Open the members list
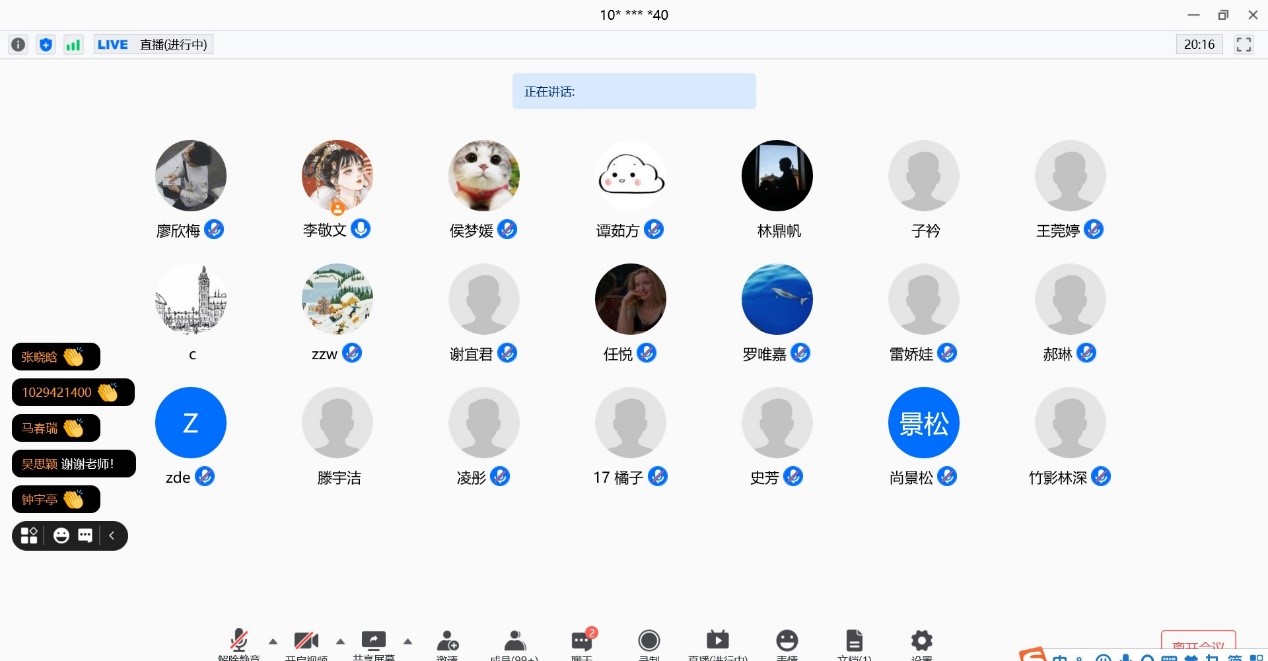Viewport: 1268px width, 661px height. (x=514, y=642)
